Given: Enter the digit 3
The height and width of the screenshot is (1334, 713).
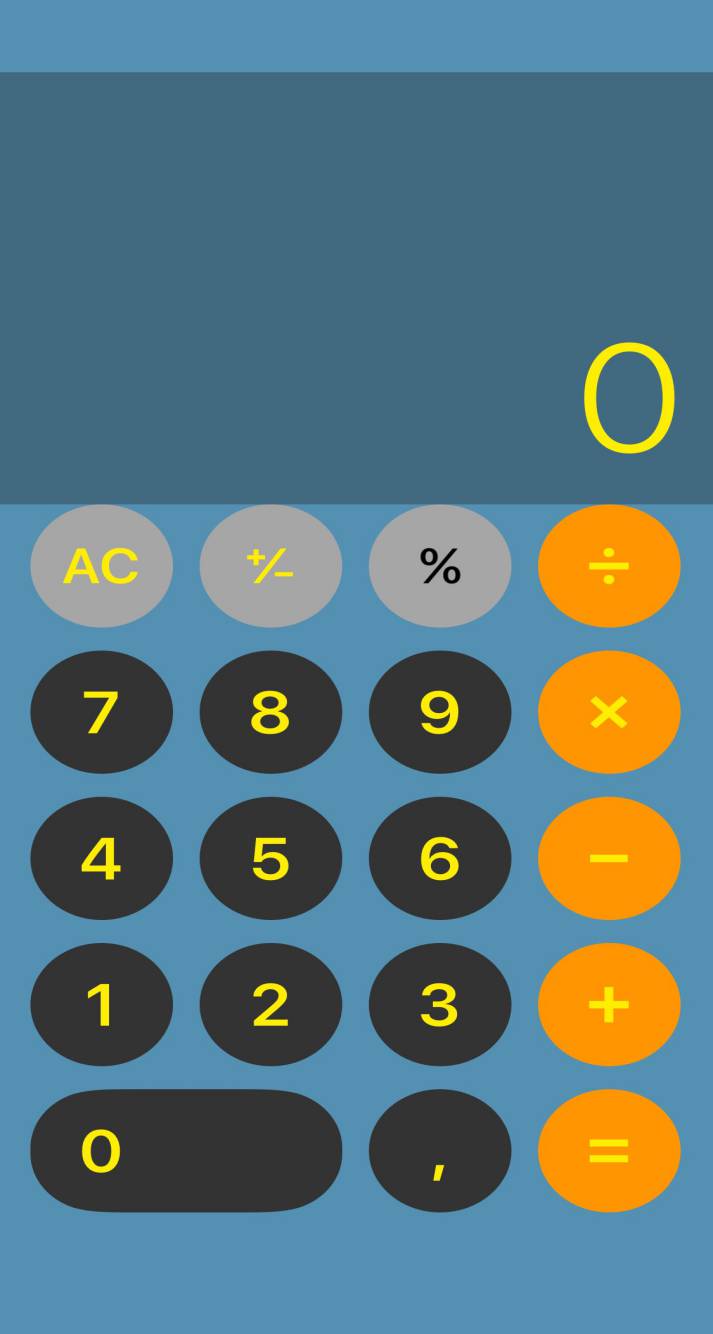Looking at the screenshot, I should click(x=440, y=1004).
